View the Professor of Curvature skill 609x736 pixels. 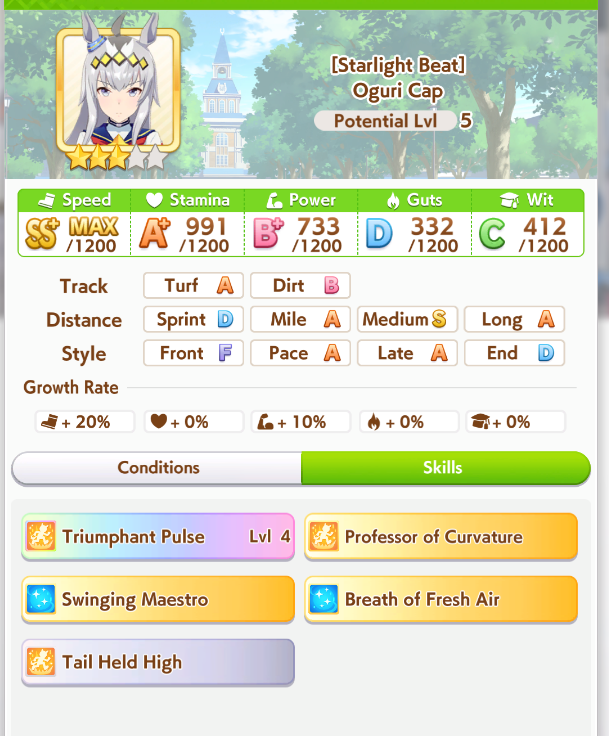tap(441, 537)
